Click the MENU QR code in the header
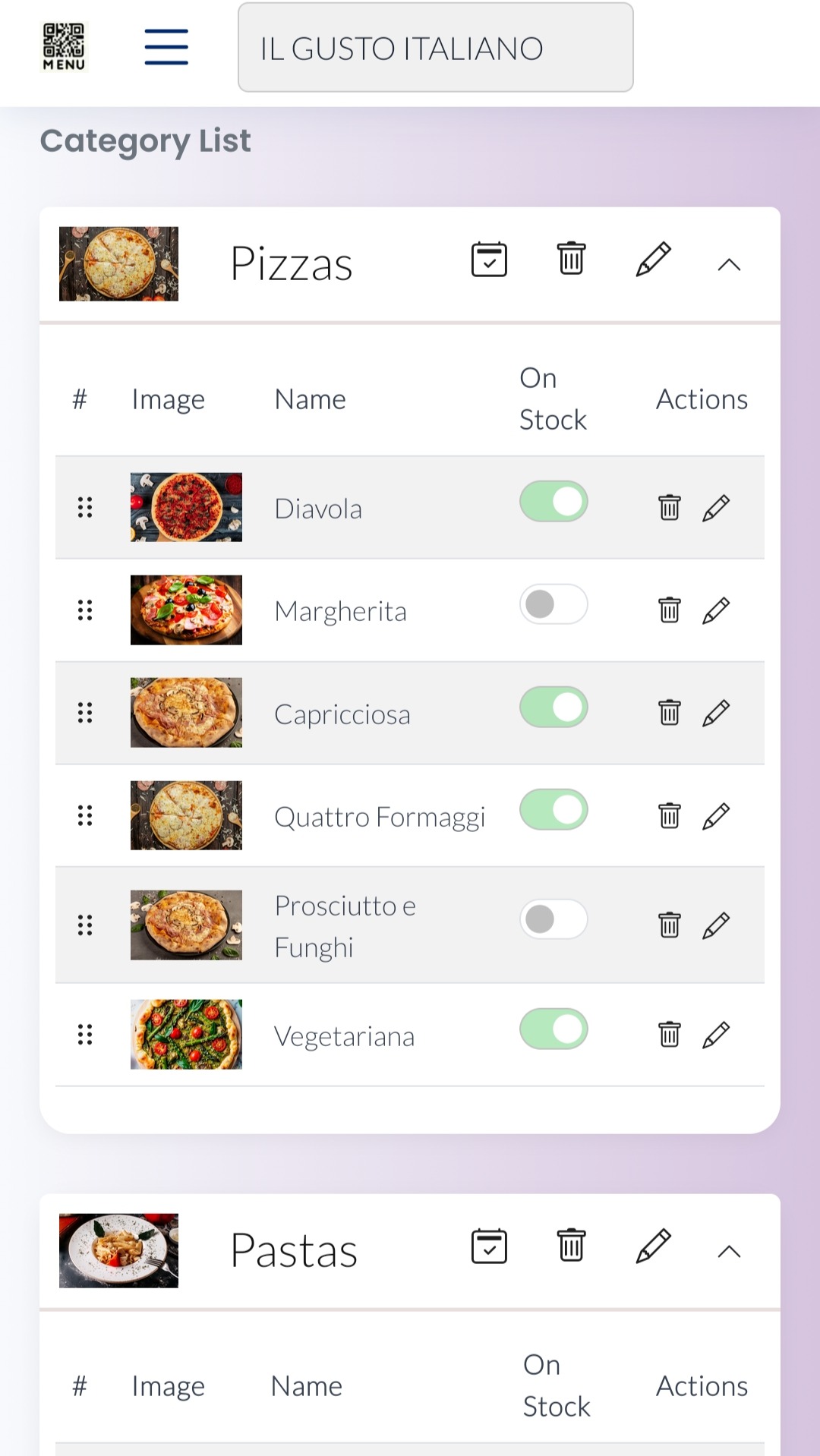820x1456 pixels. (x=64, y=42)
